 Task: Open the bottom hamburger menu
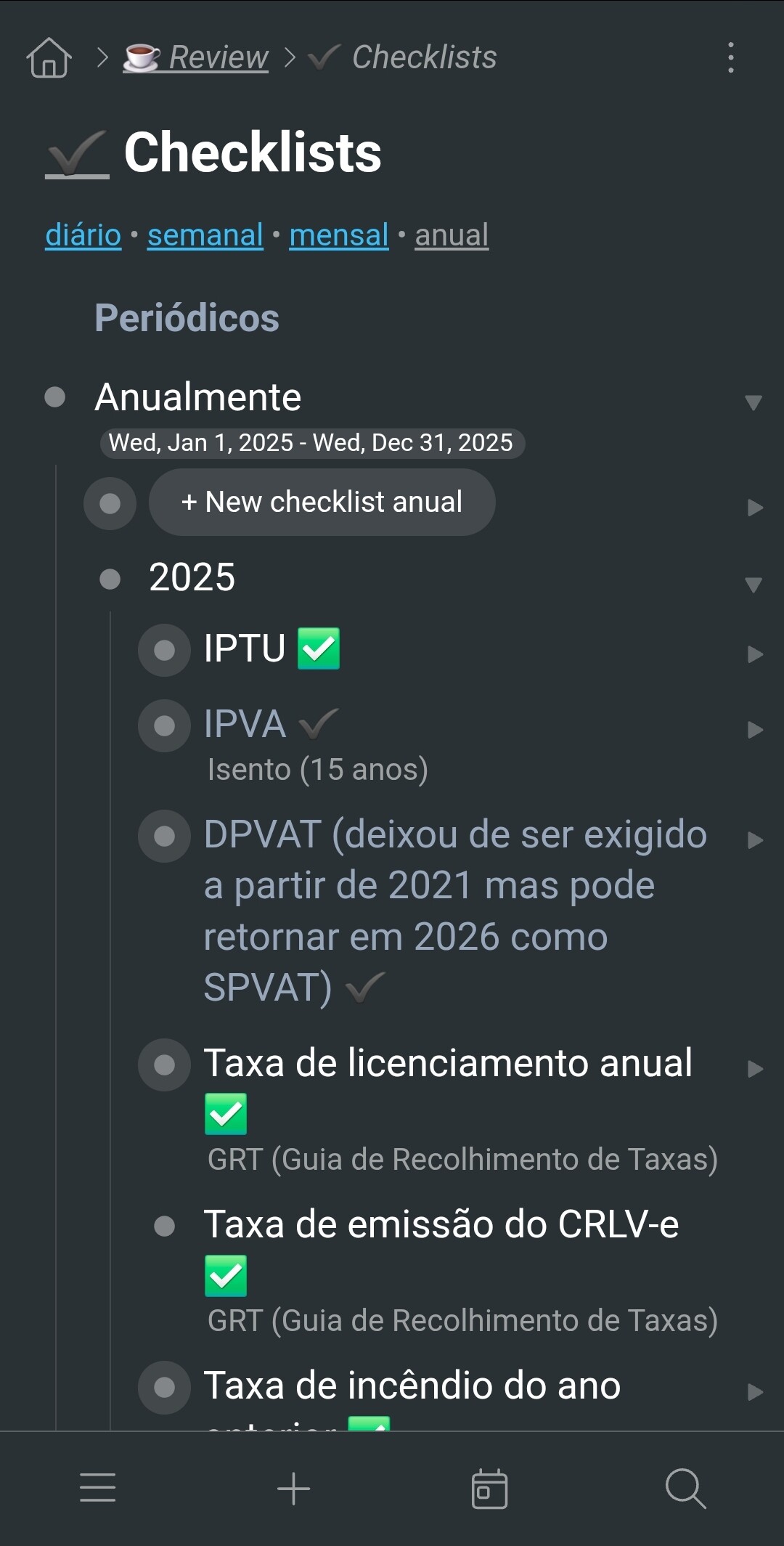(97, 1488)
